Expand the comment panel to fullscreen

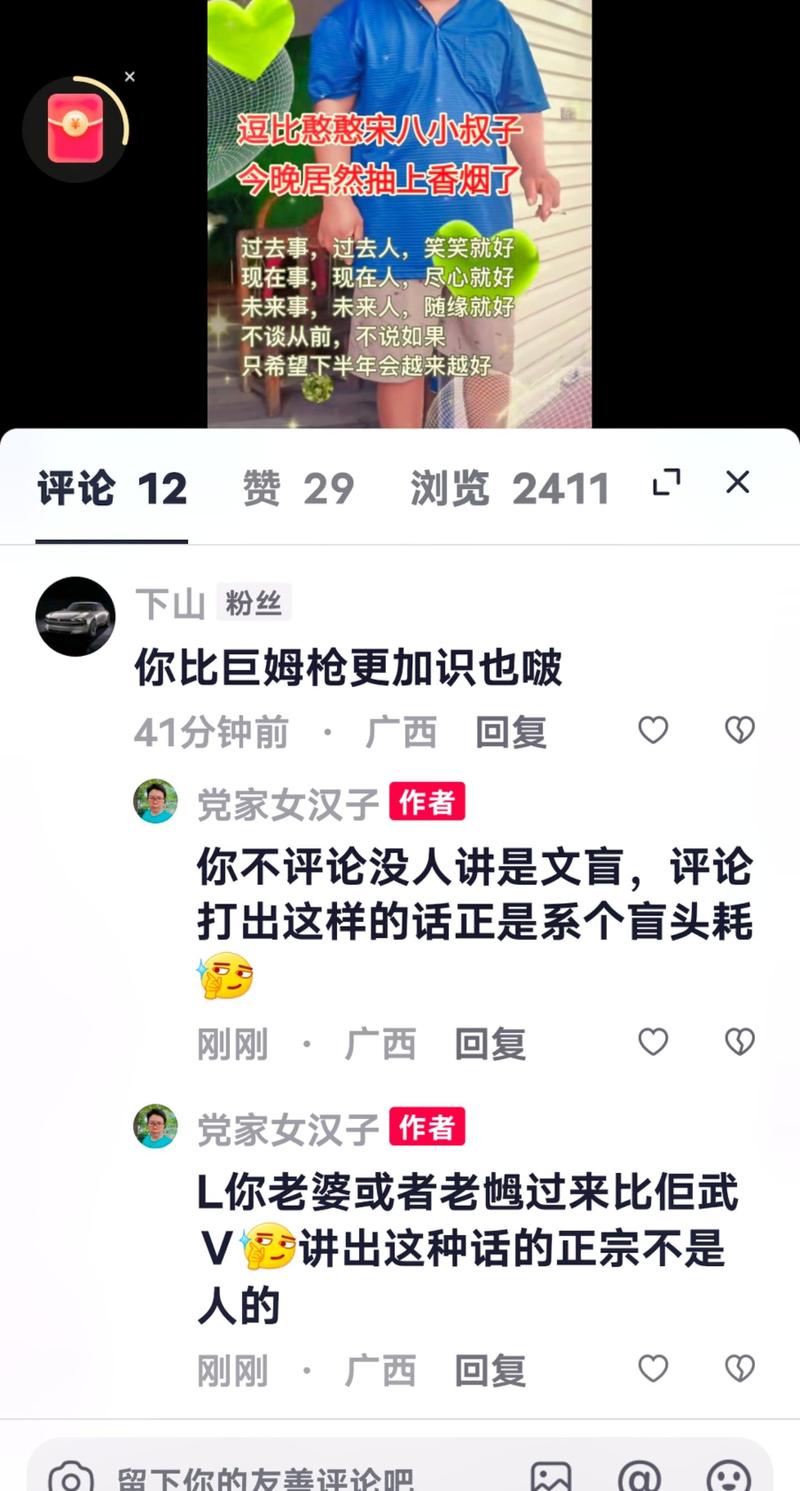666,483
